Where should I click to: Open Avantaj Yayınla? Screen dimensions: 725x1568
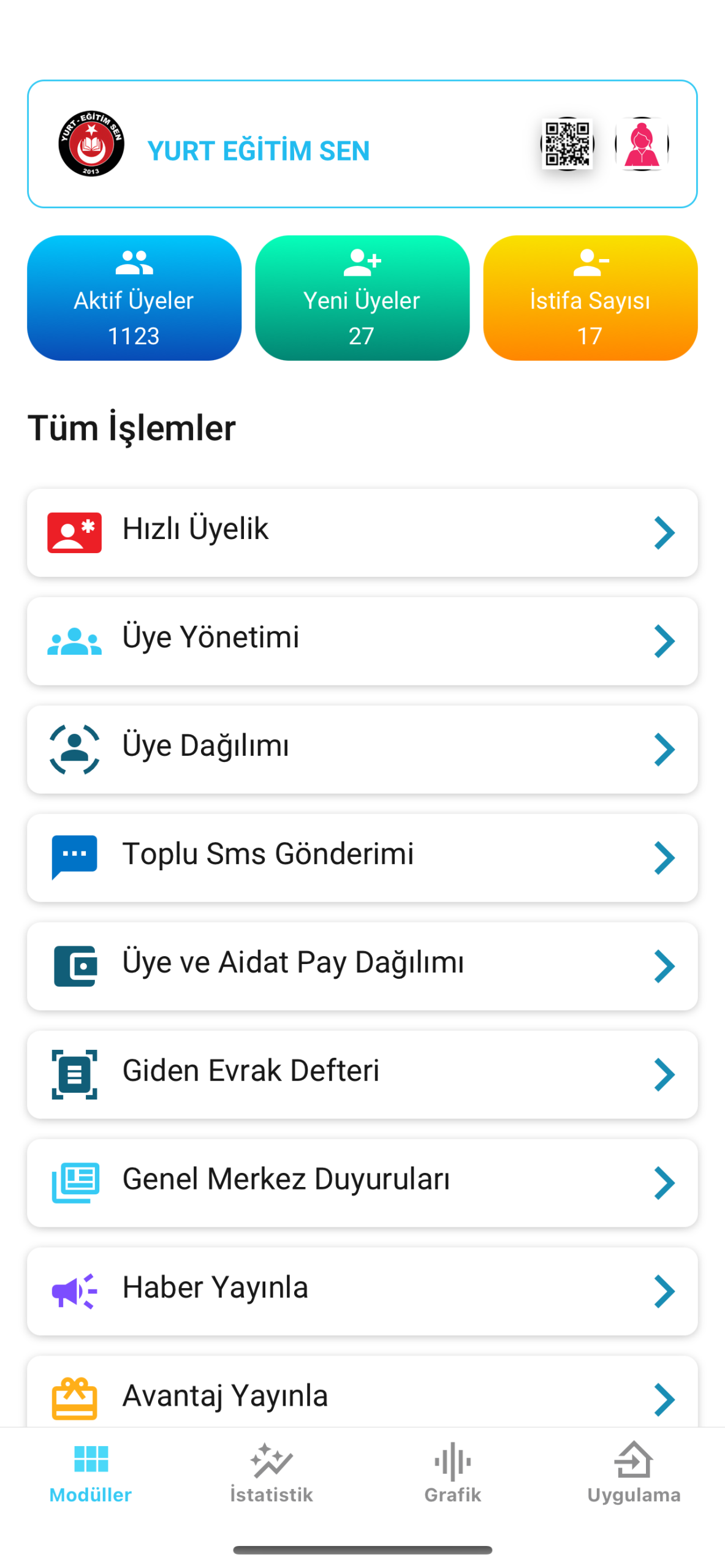pyautogui.click(x=362, y=1396)
